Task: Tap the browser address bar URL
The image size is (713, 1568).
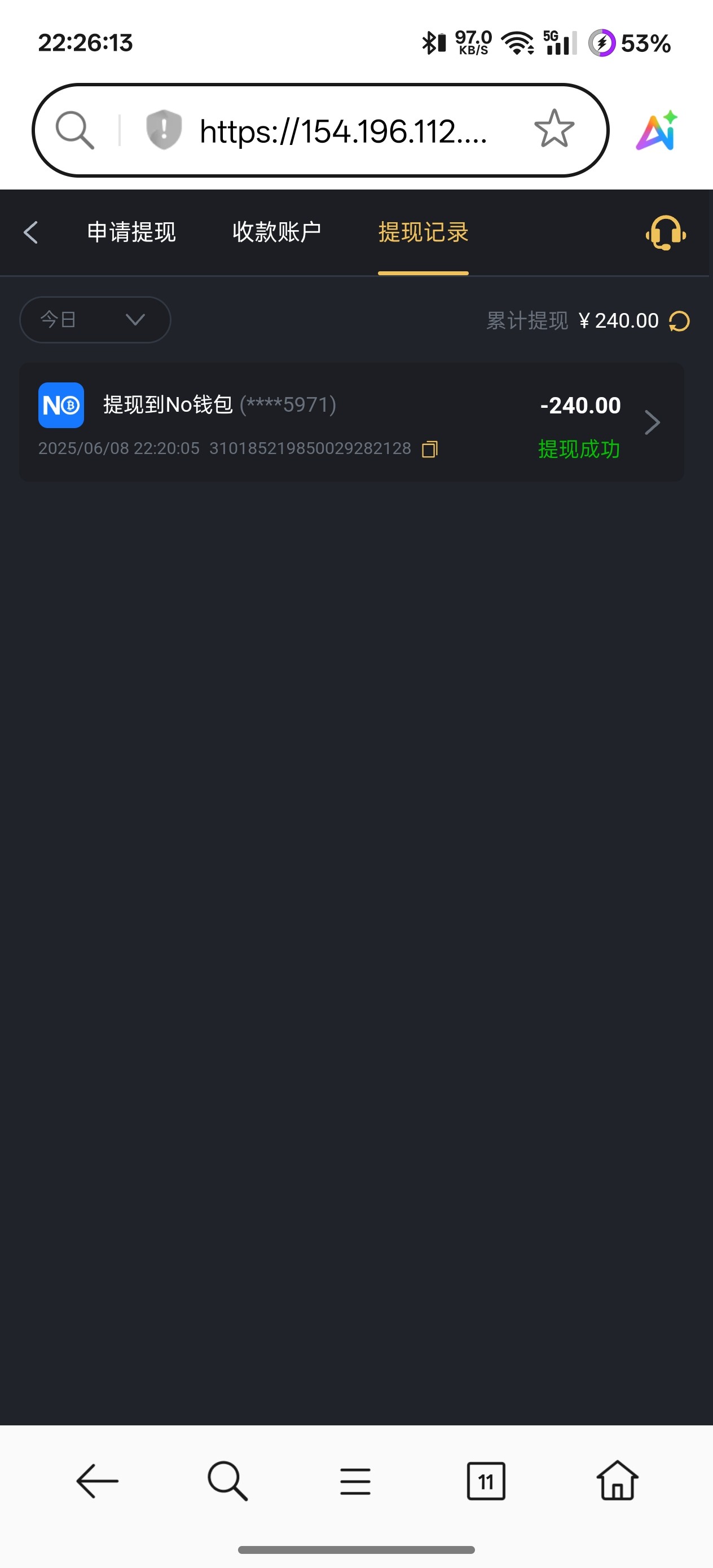Action: coord(343,131)
